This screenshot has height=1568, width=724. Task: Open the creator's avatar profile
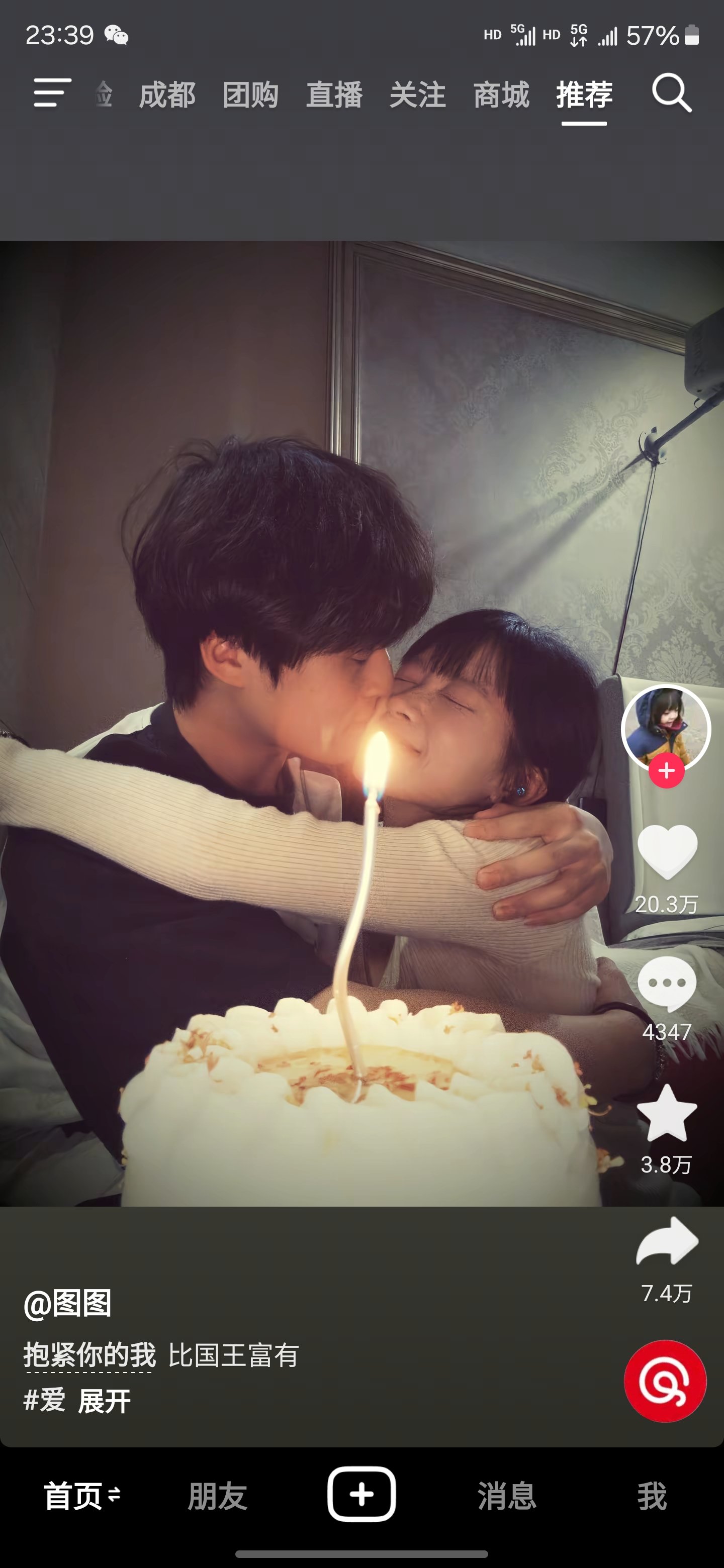pos(666,726)
